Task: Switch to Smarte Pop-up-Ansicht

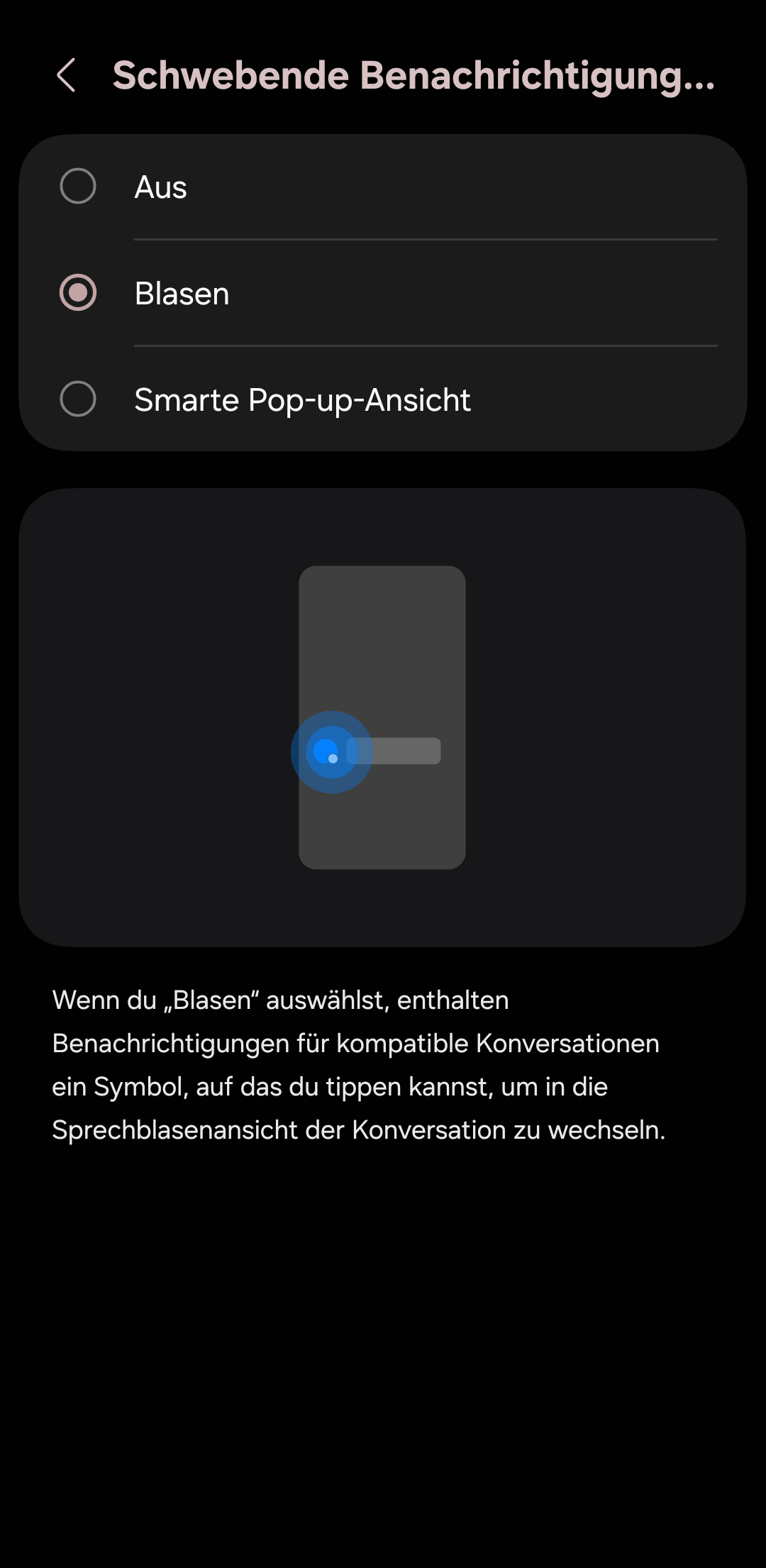Action: coord(383,399)
